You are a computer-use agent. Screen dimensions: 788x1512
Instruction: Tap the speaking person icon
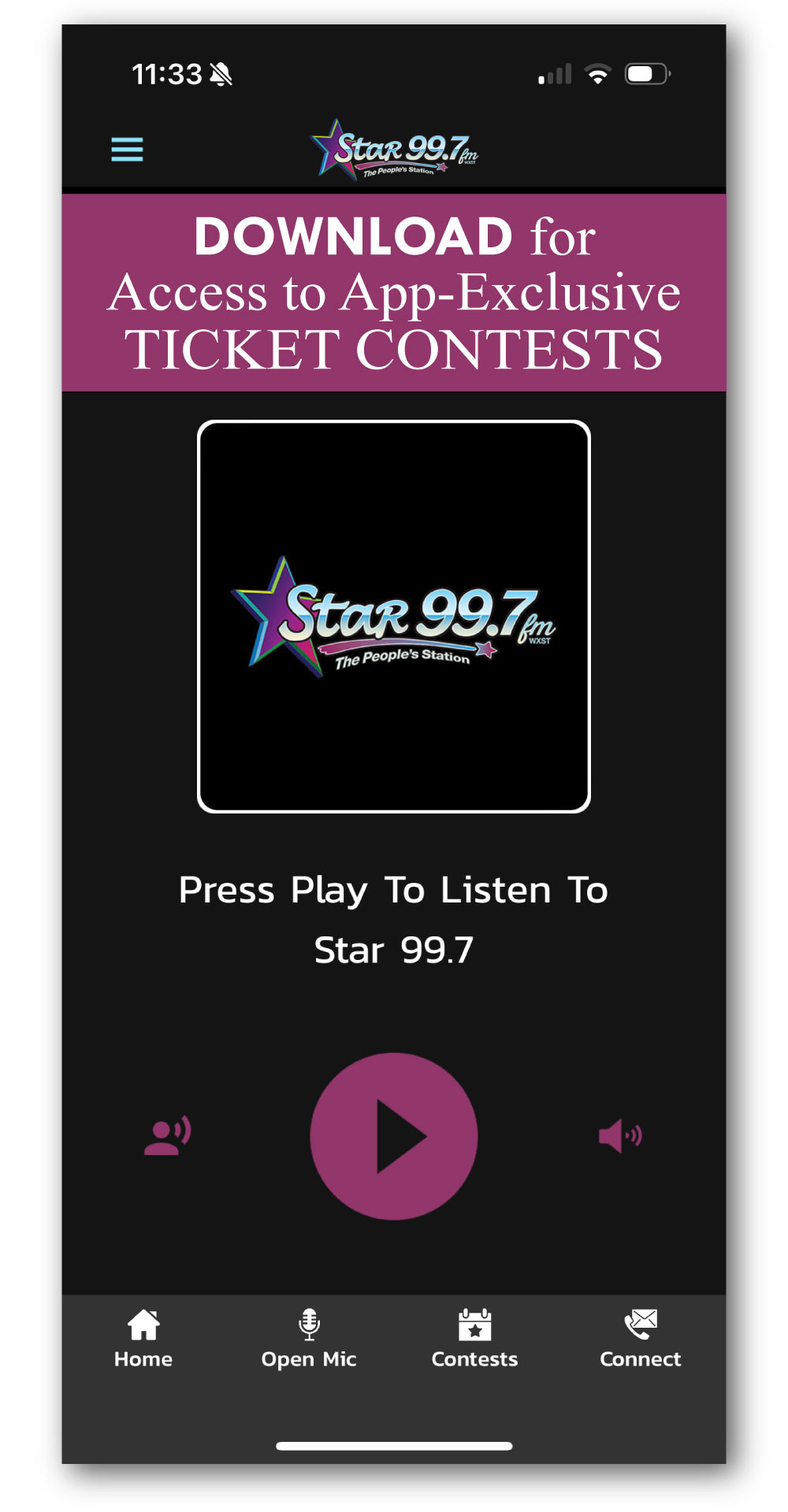pyautogui.click(x=167, y=1136)
